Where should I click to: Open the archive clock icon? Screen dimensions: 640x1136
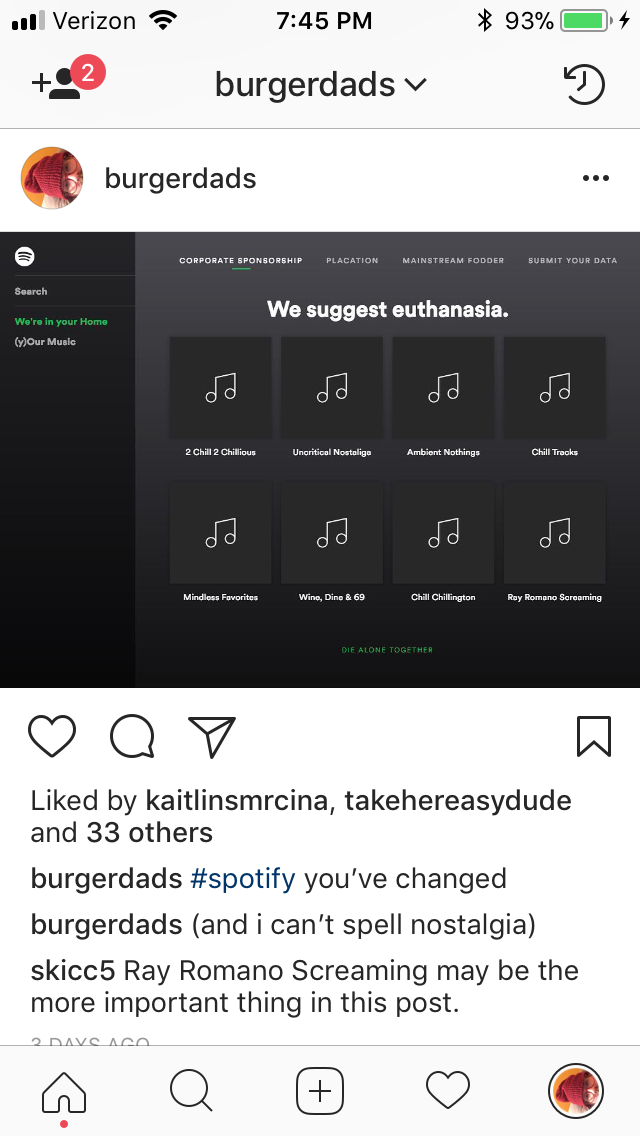pos(584,85)
